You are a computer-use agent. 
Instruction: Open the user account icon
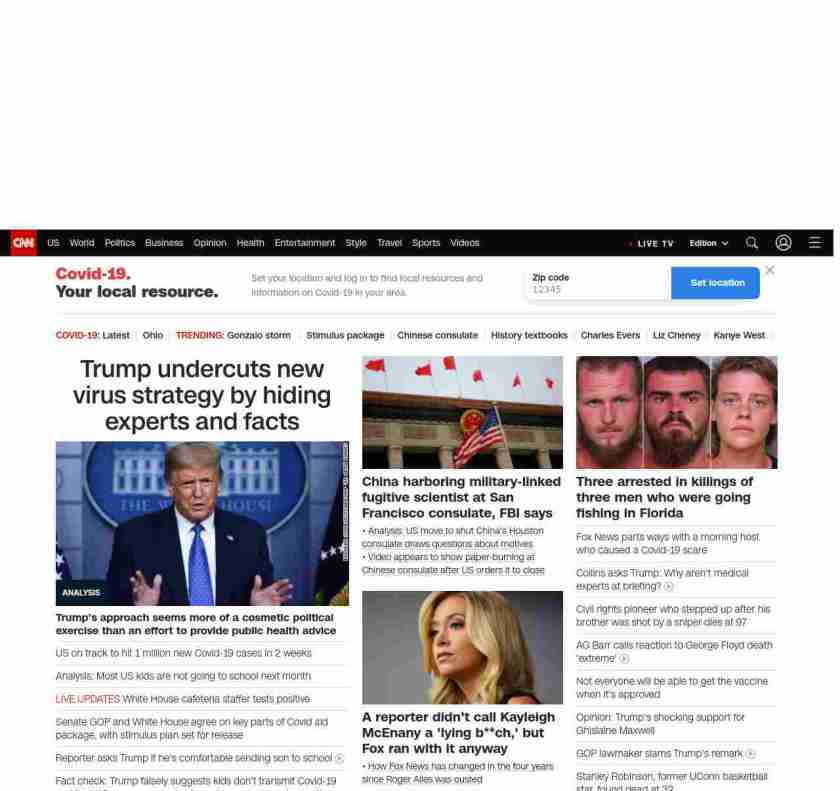click(x=783, y=243)
